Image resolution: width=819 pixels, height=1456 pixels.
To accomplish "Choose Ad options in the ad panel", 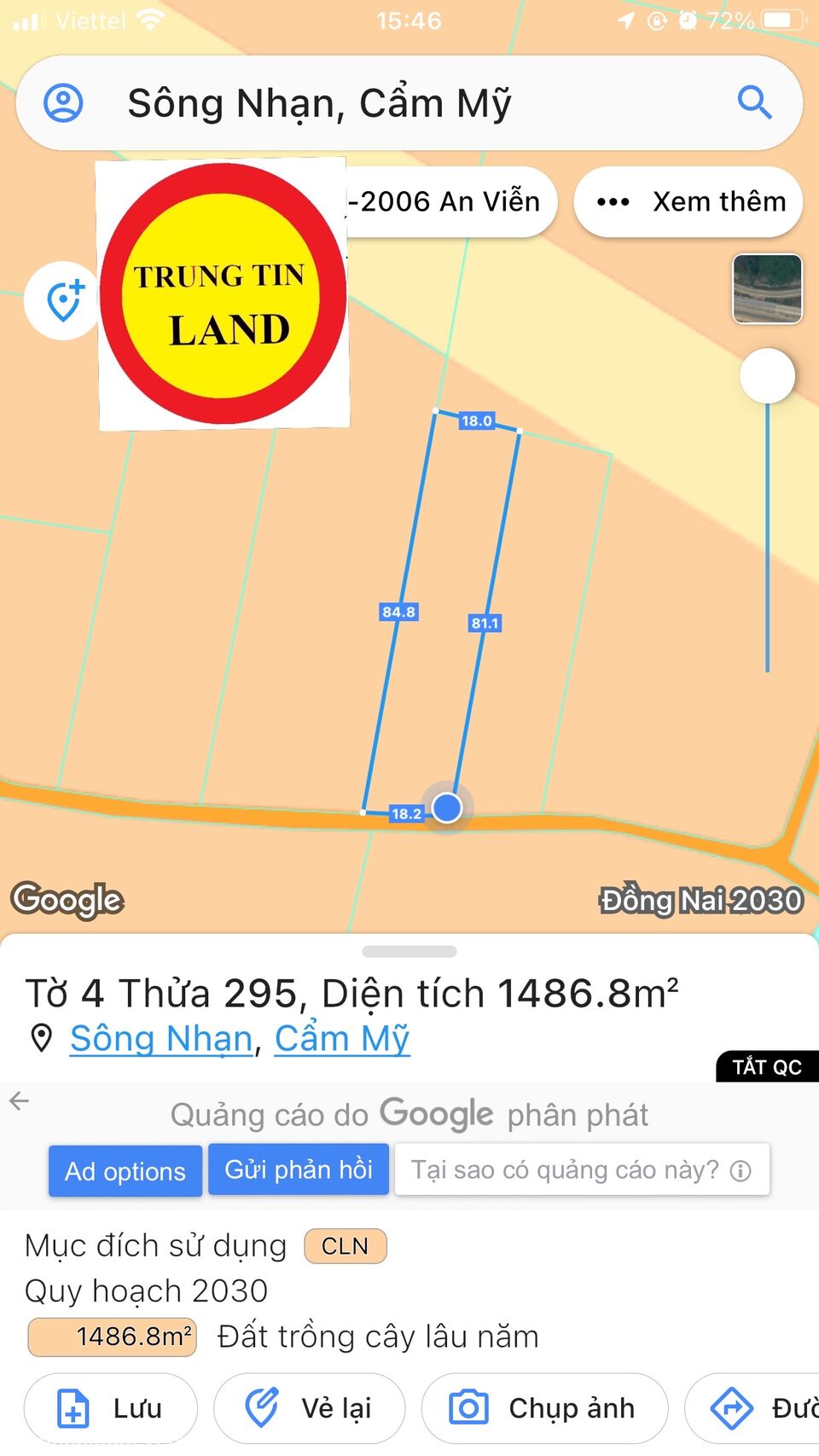I will coord(125,1171).
